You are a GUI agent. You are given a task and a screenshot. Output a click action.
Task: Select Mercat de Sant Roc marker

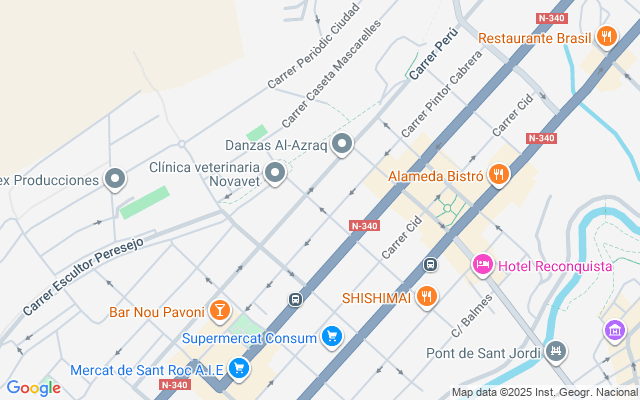pyautogui.click(x=238, y=369)
